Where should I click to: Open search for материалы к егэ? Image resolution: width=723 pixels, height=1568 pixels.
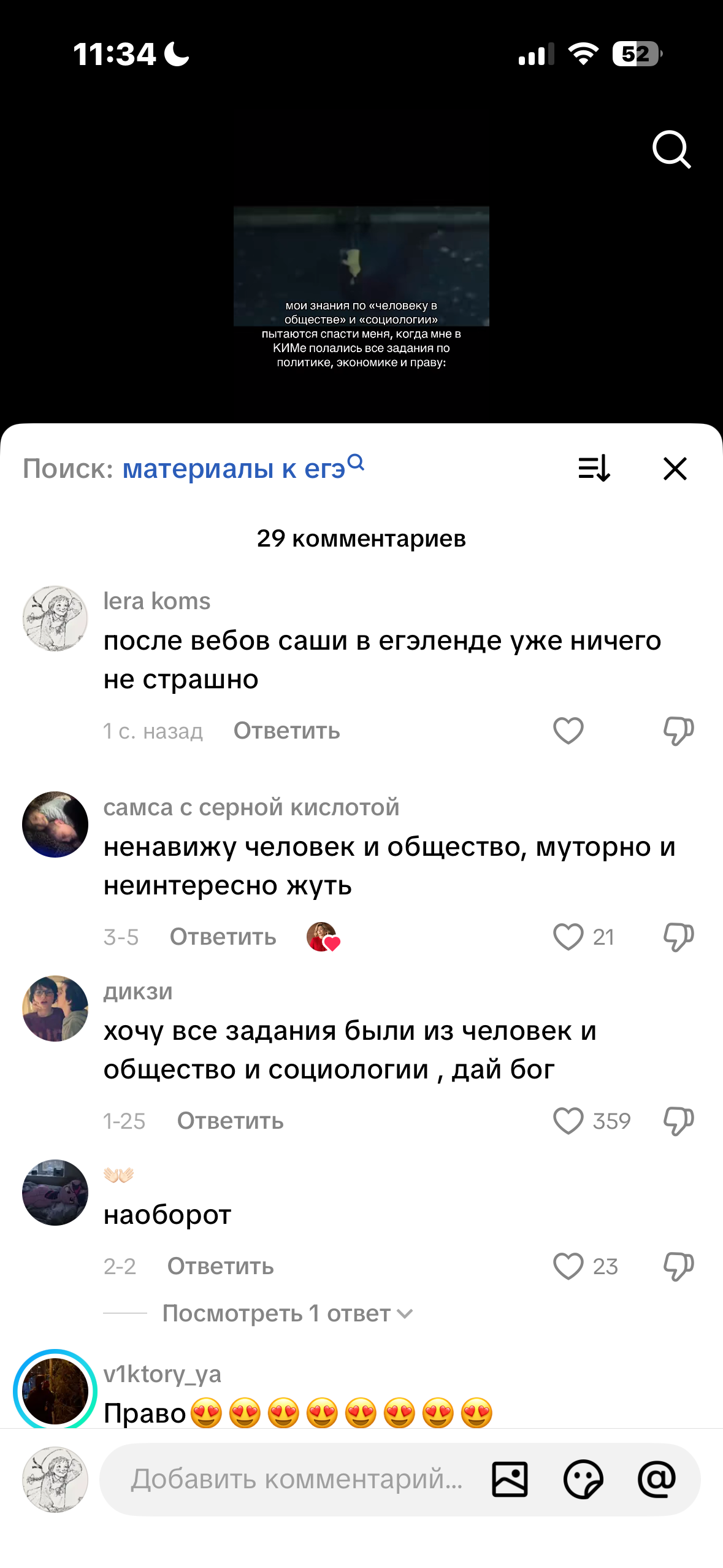[x=243, y=468]
